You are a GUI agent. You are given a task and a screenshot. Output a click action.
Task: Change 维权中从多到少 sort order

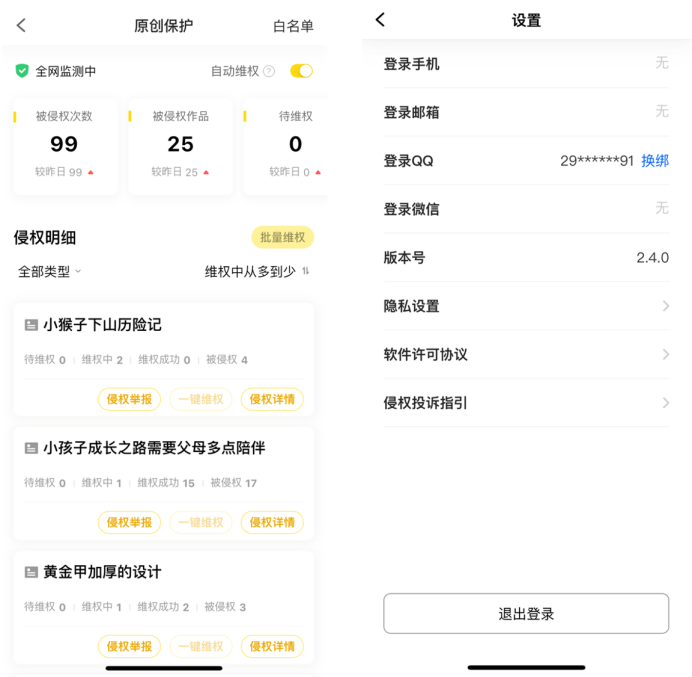(x=257, y=271)
